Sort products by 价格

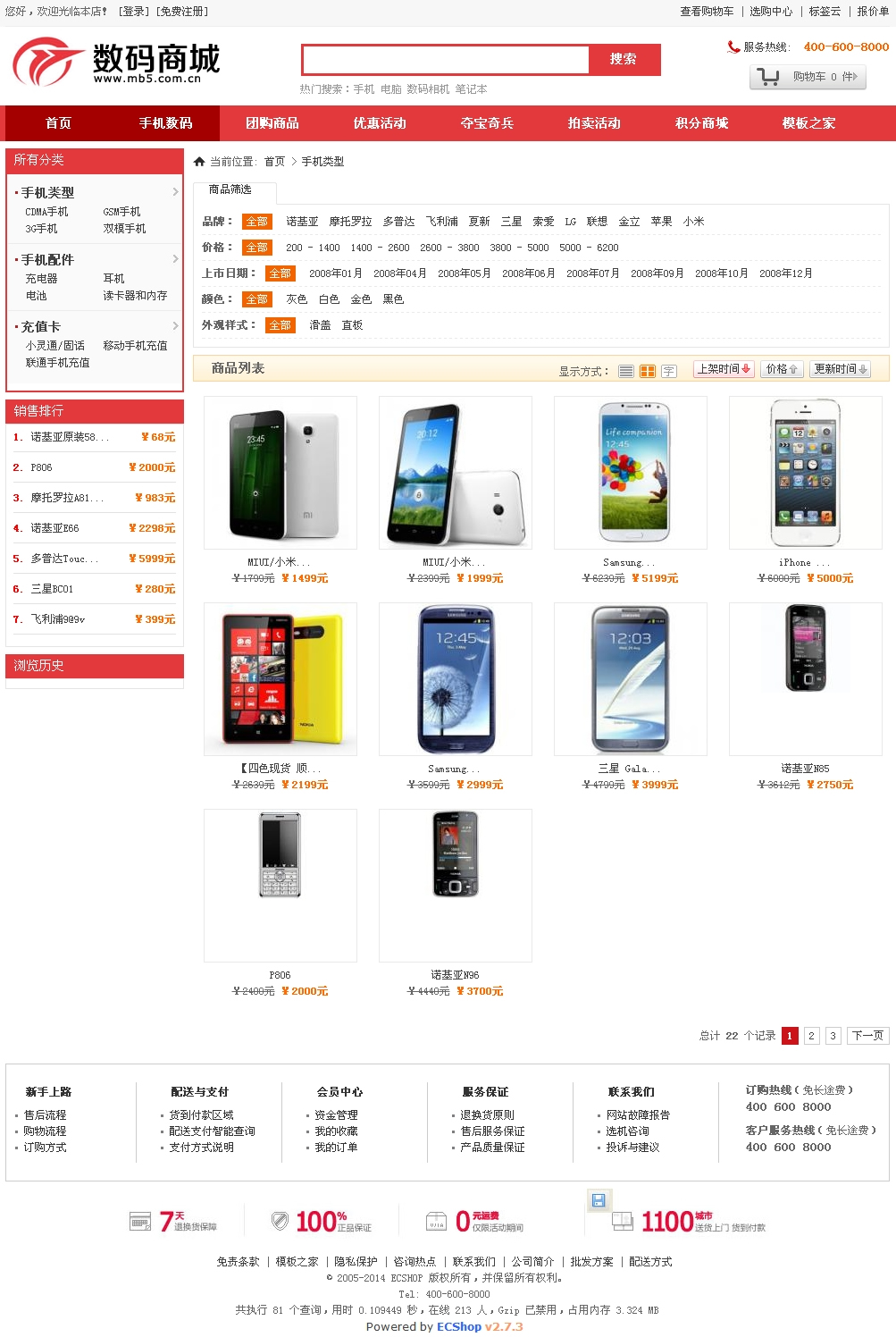coord(782,369)
